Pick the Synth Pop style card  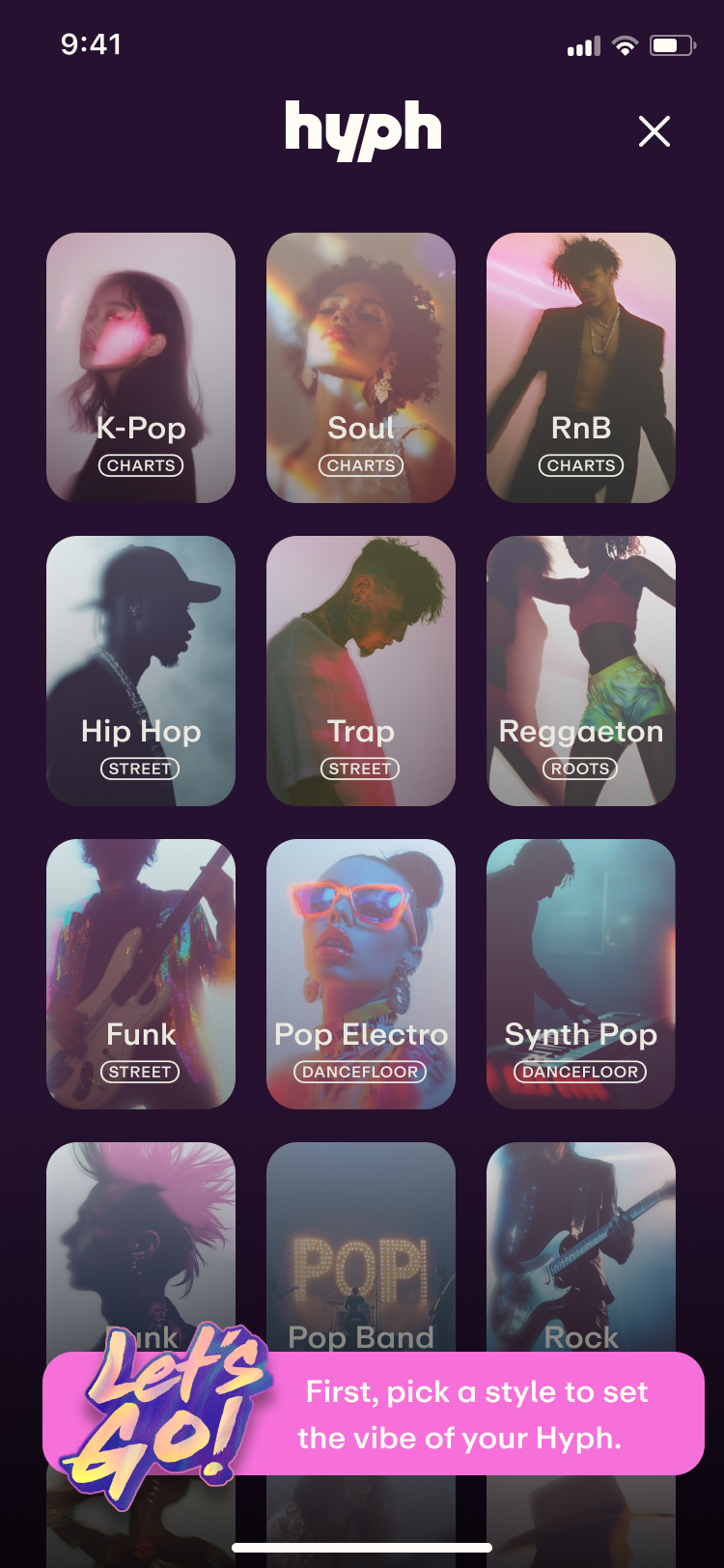[x=581, y=974]
